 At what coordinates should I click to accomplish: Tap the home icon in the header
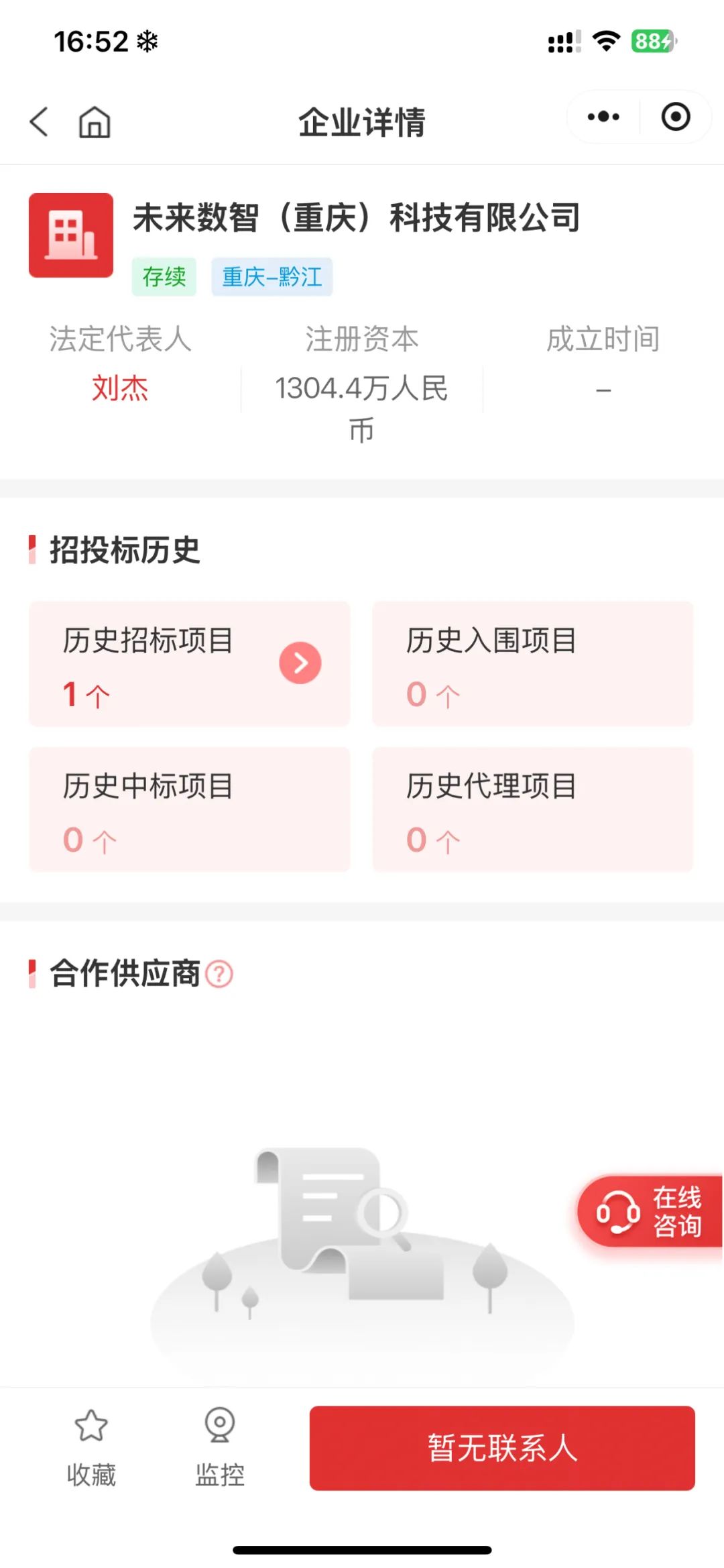point(95,122)
